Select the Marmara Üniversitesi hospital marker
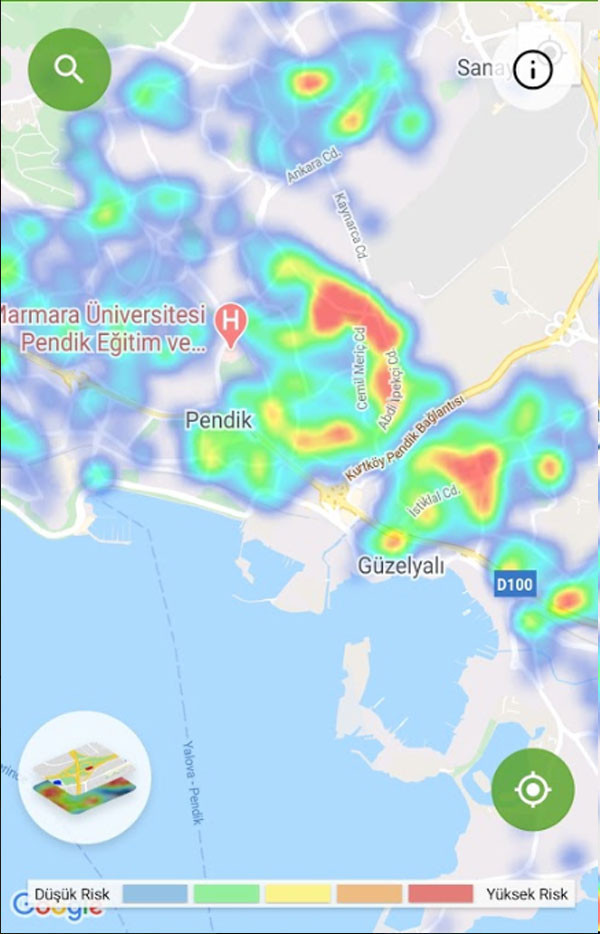Image resolution: width=600 pixels, height=934 pixels. click(232, 324)
